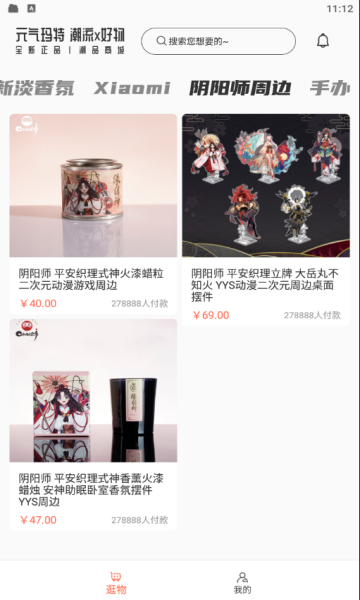This screenshot has height=600, width=360.
Task: Switch to the 我的 bottom tab
Action: tap(243, 582)
